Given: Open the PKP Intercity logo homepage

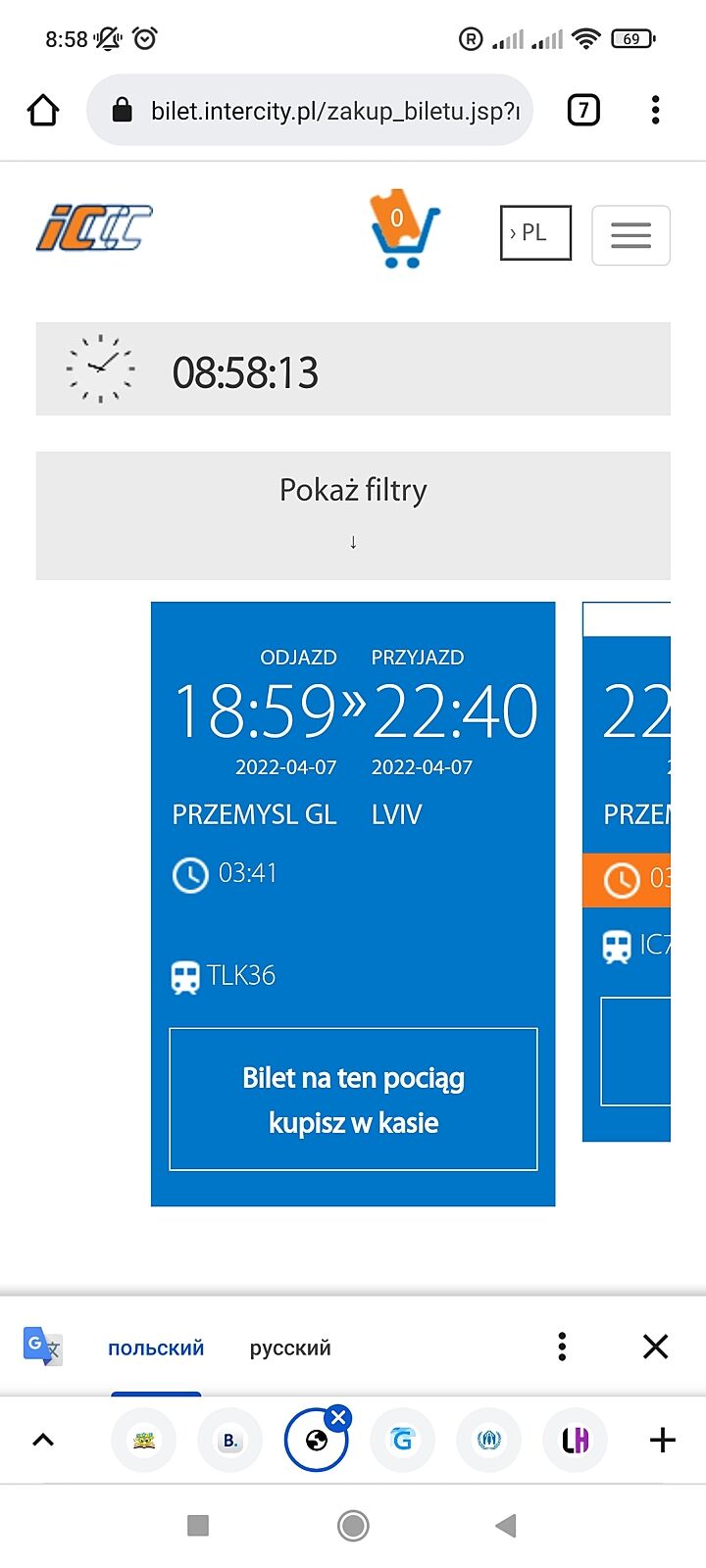Looking at the screenshot, I should click(x=94, y=227).
